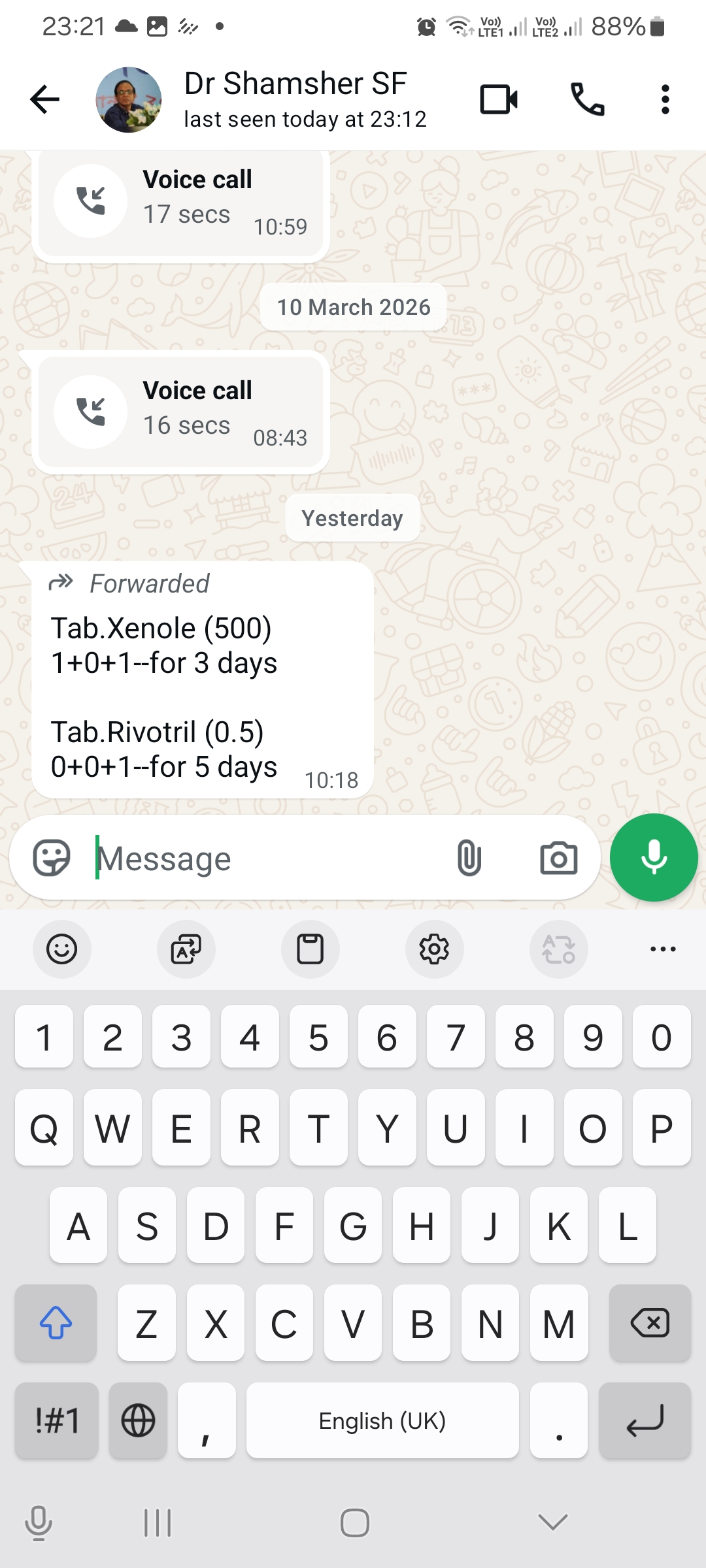Tap the 16 secs voice call entry

tap(180, 410)
